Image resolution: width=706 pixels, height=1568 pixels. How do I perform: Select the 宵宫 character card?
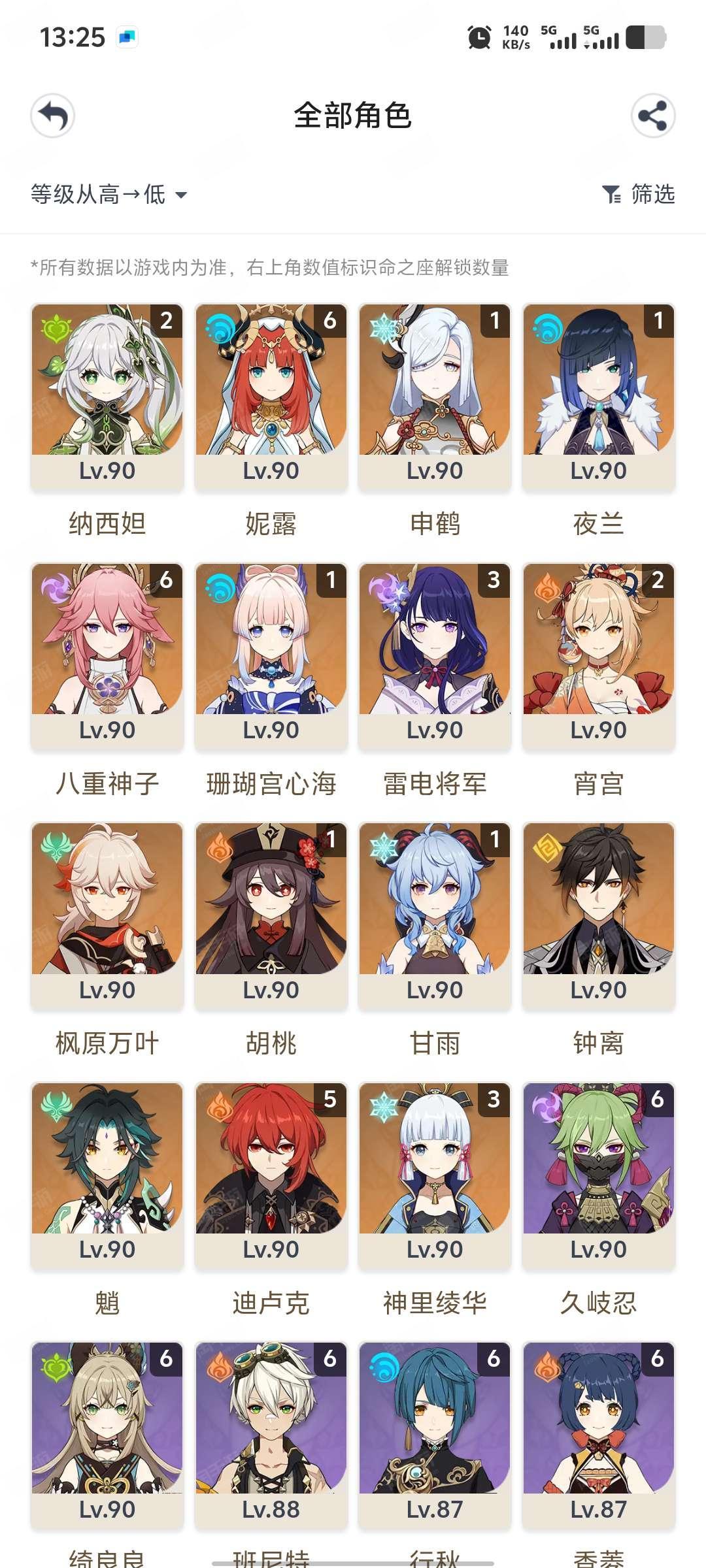[598, 655]
